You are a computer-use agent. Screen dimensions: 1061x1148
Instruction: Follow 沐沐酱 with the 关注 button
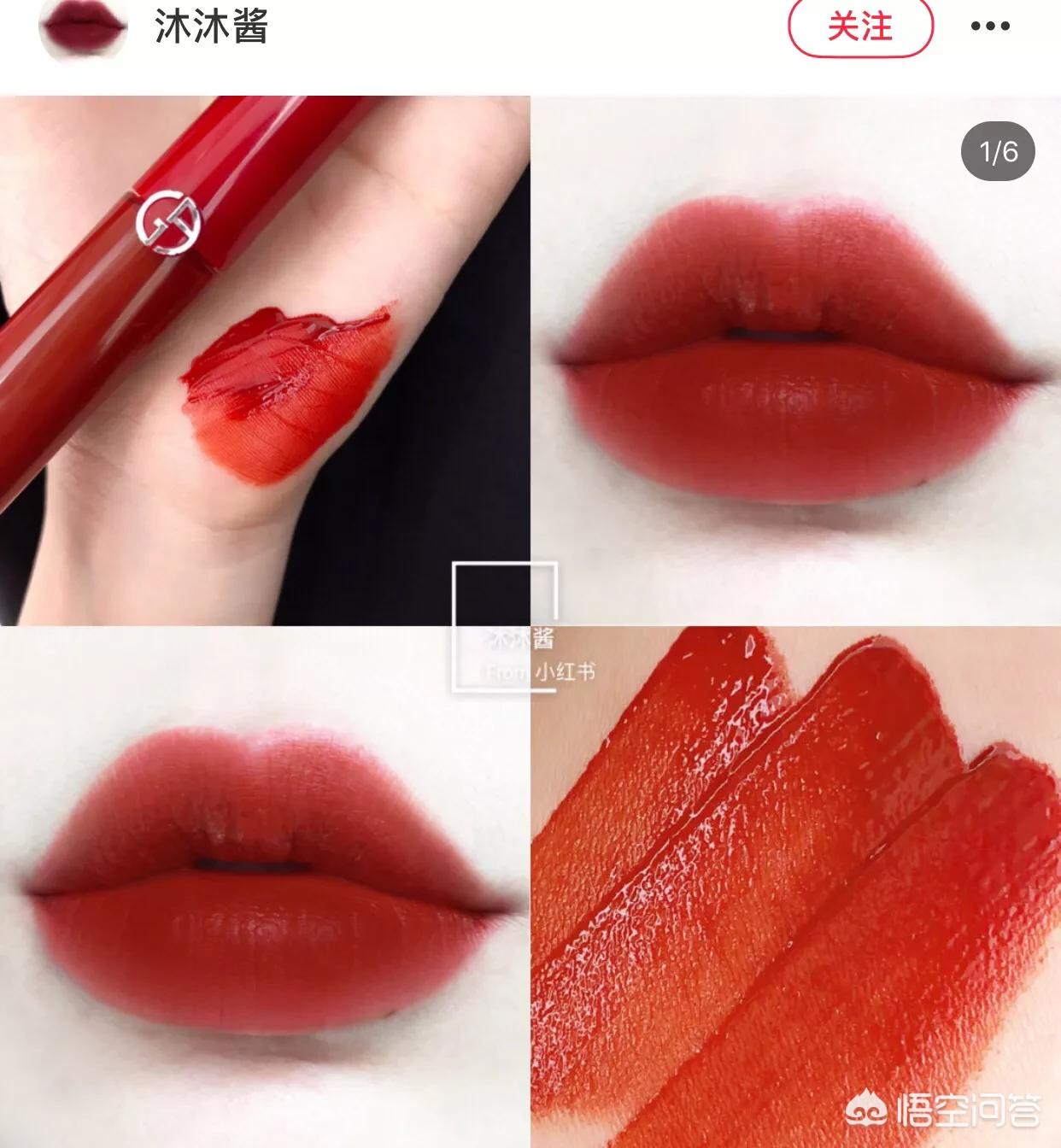[859, 26]
